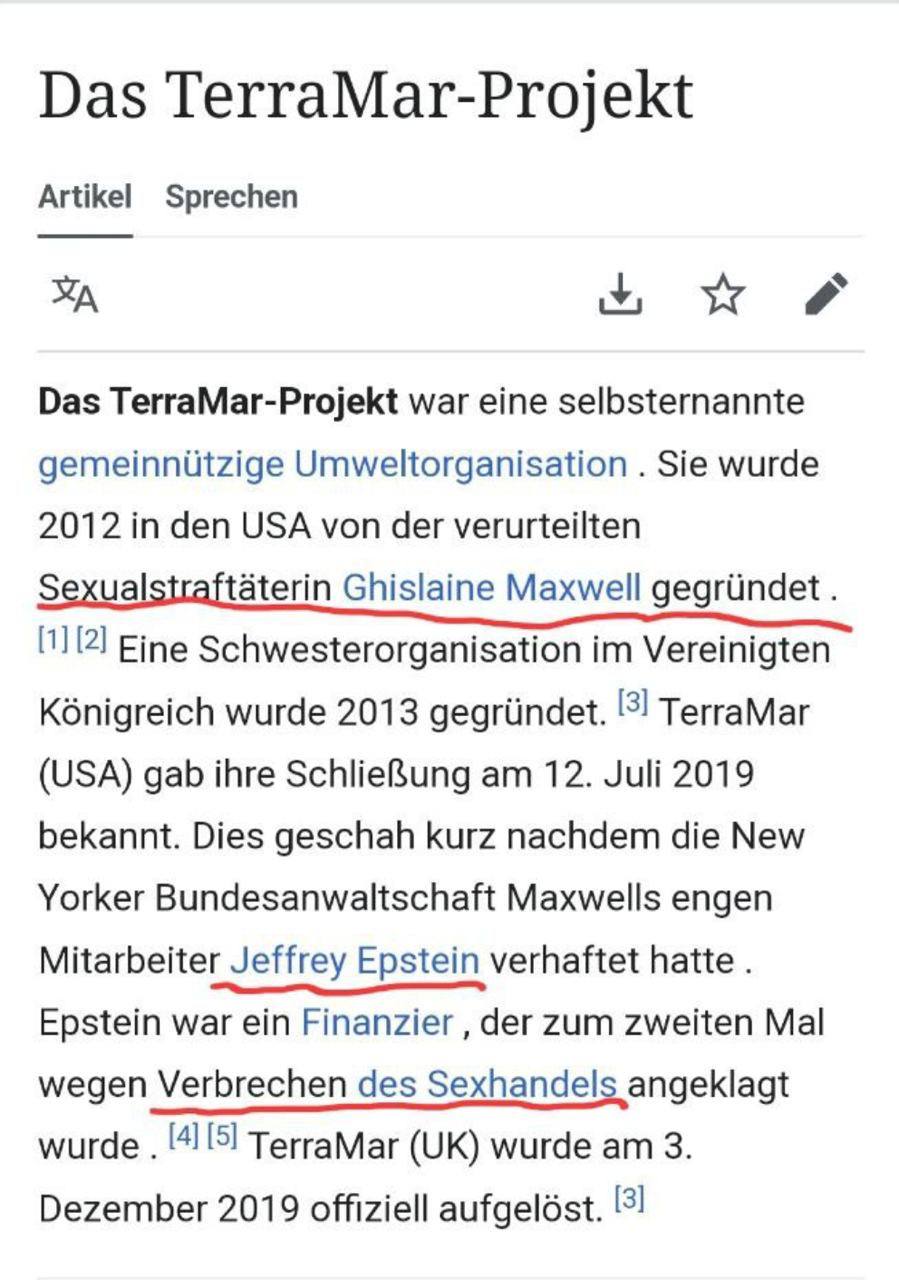The image size is (899, 1280).
Task: Open the Finanzier link
Action: point(378,1023)
